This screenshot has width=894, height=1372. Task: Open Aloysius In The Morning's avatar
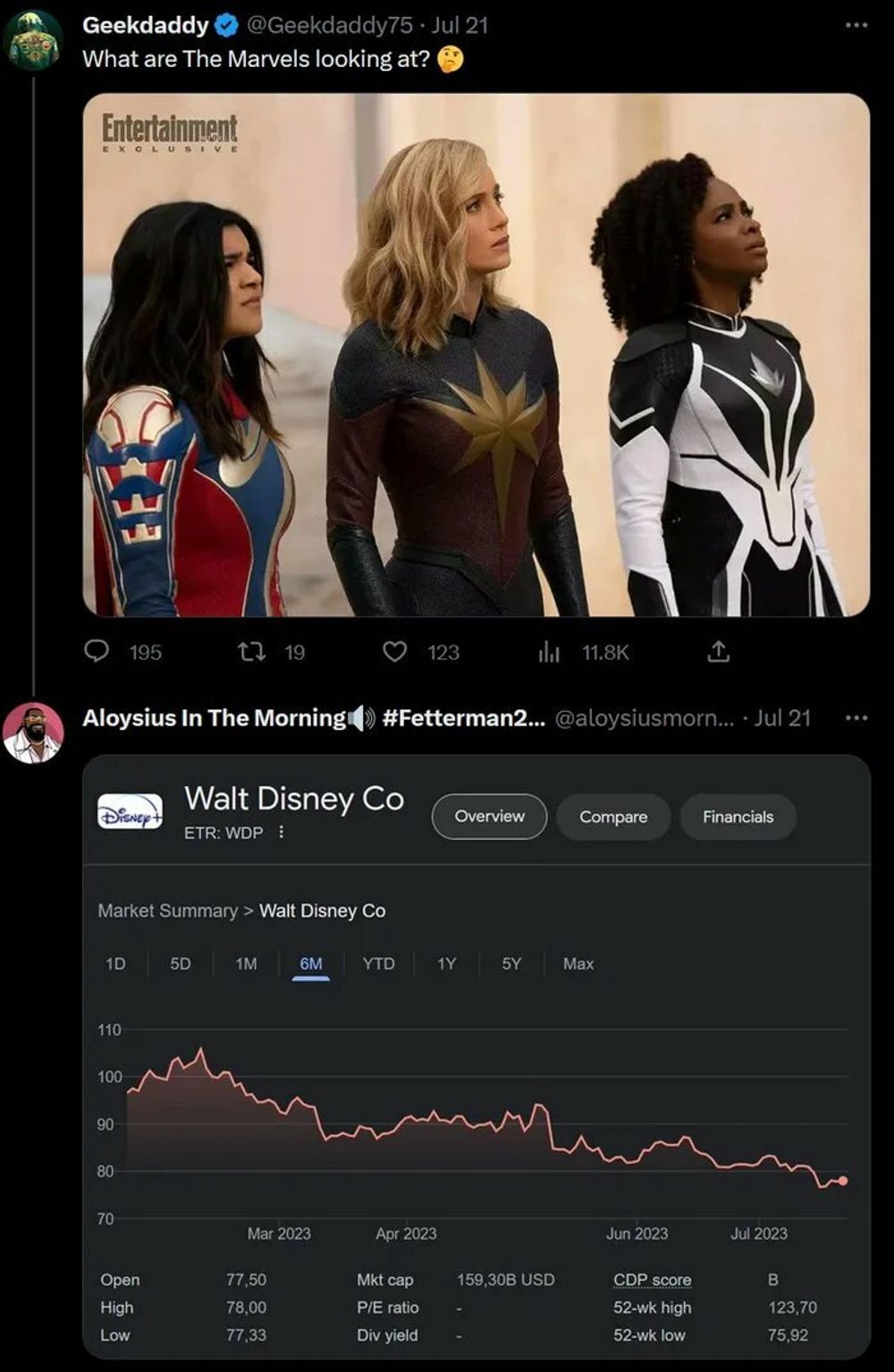click(x=33, y=733)
